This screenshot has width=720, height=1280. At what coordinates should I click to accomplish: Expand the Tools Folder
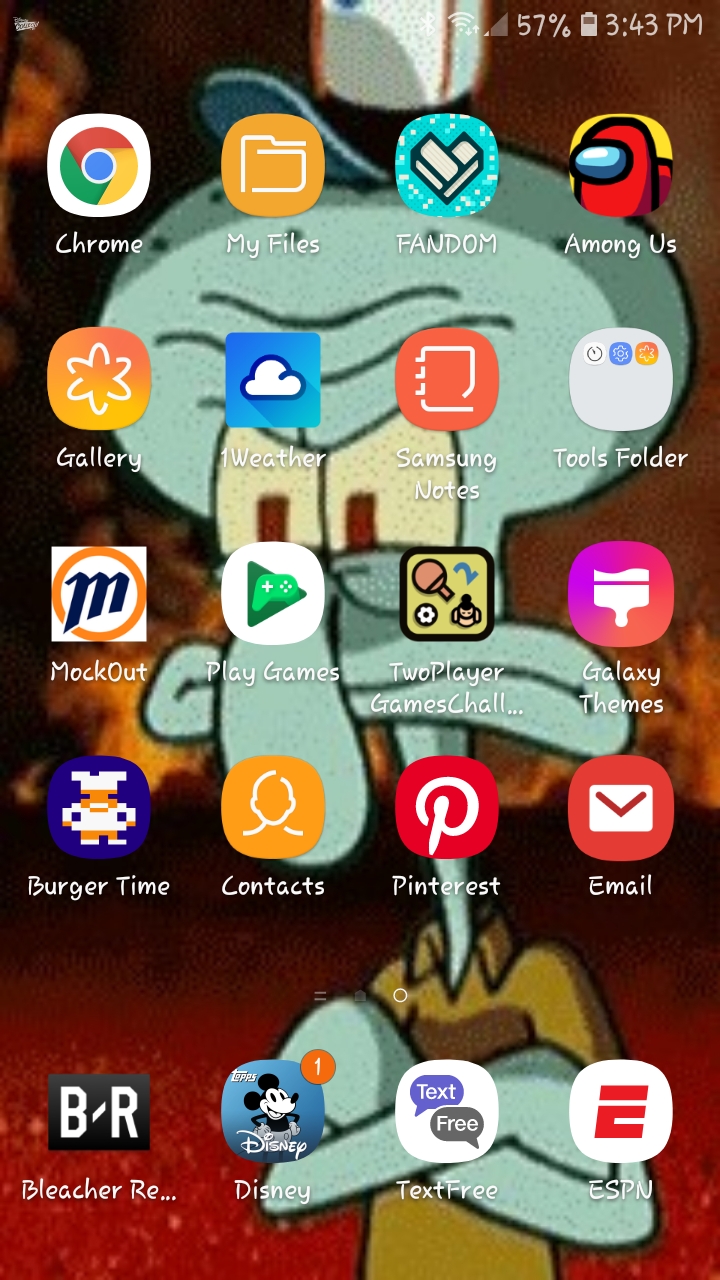(x=620, y=380)
